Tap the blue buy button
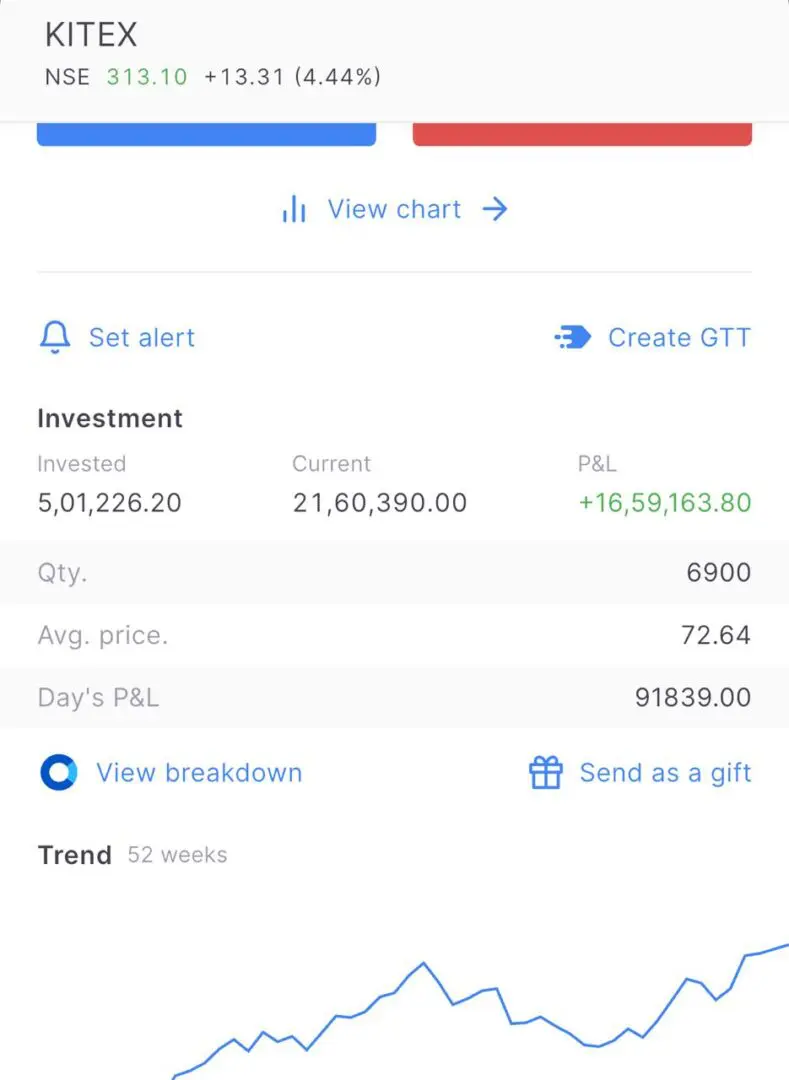 click(x=206, y=135)
